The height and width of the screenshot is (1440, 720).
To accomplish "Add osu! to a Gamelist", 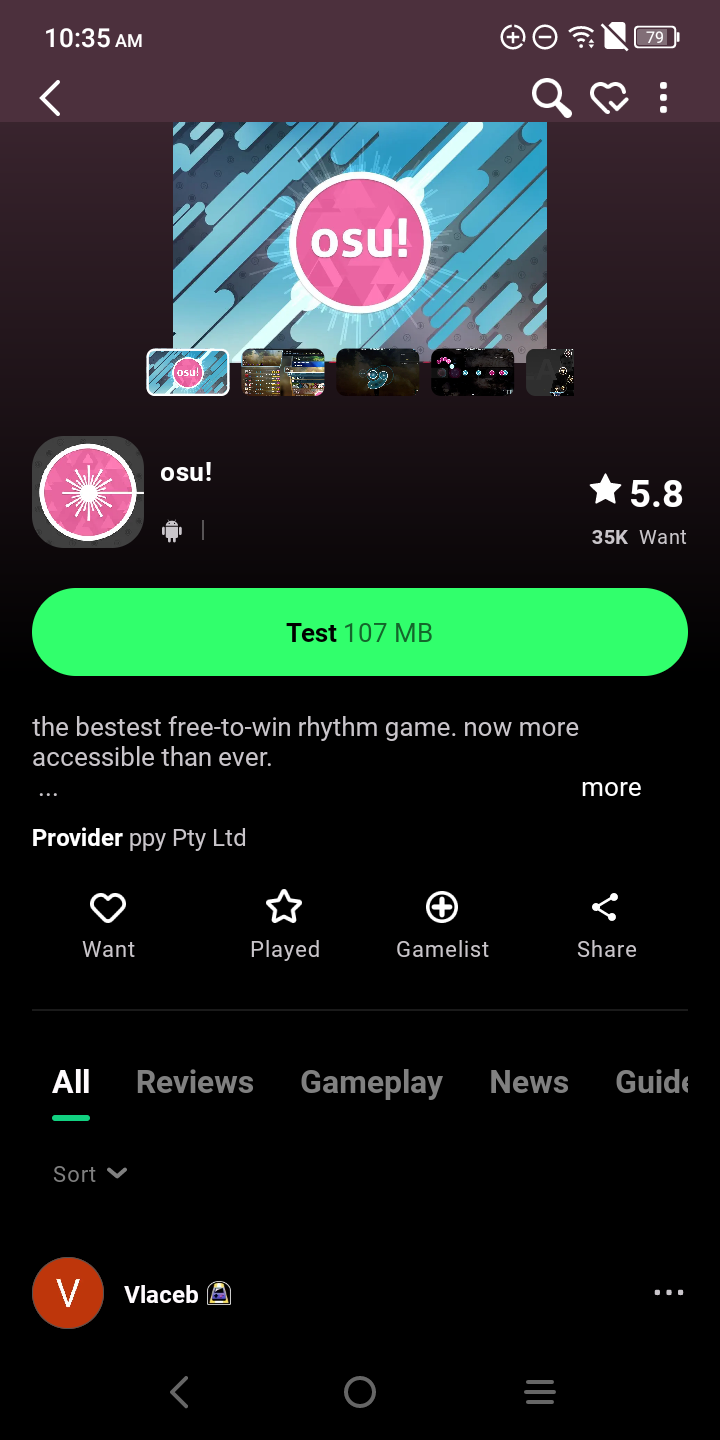I will click(x=442, y=926).
